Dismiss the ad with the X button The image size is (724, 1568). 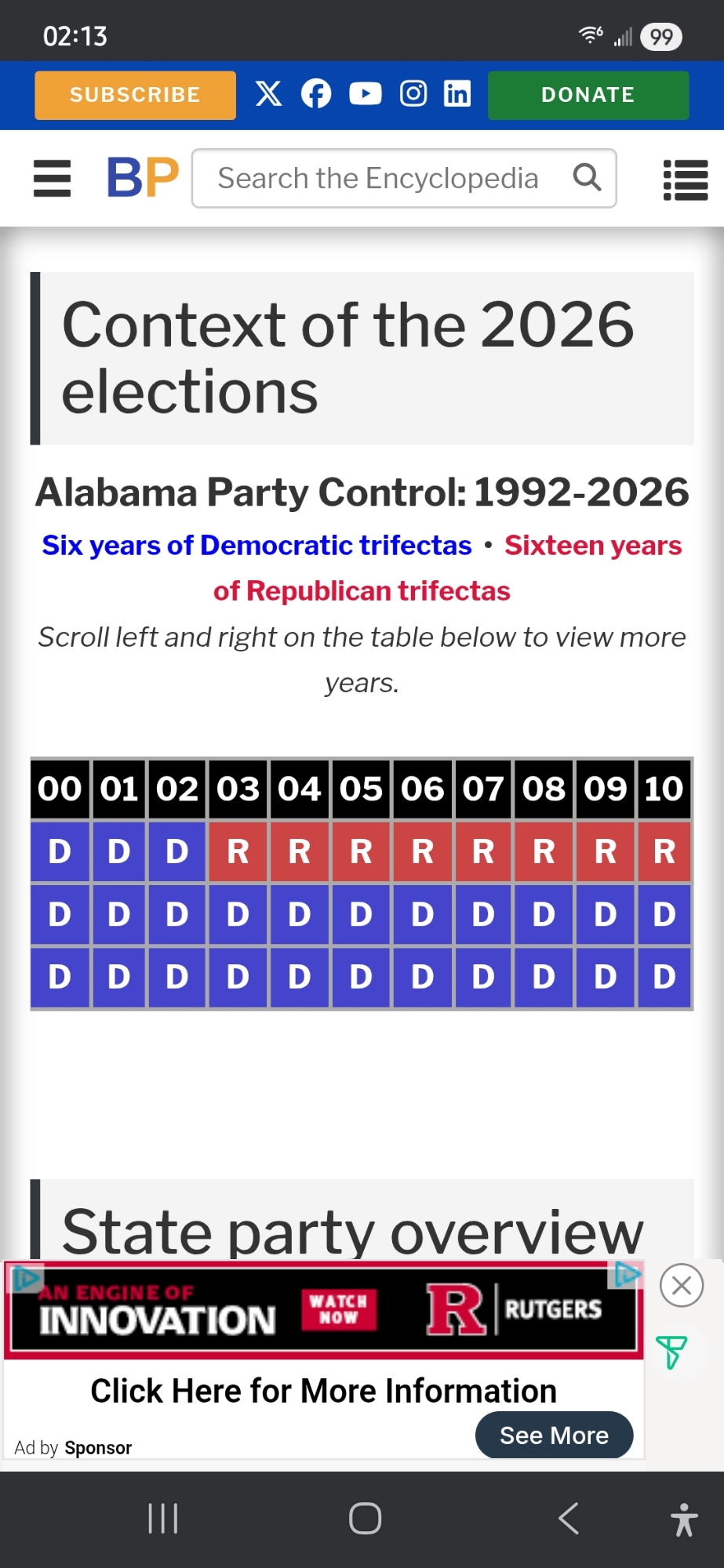coord(681,1286)
